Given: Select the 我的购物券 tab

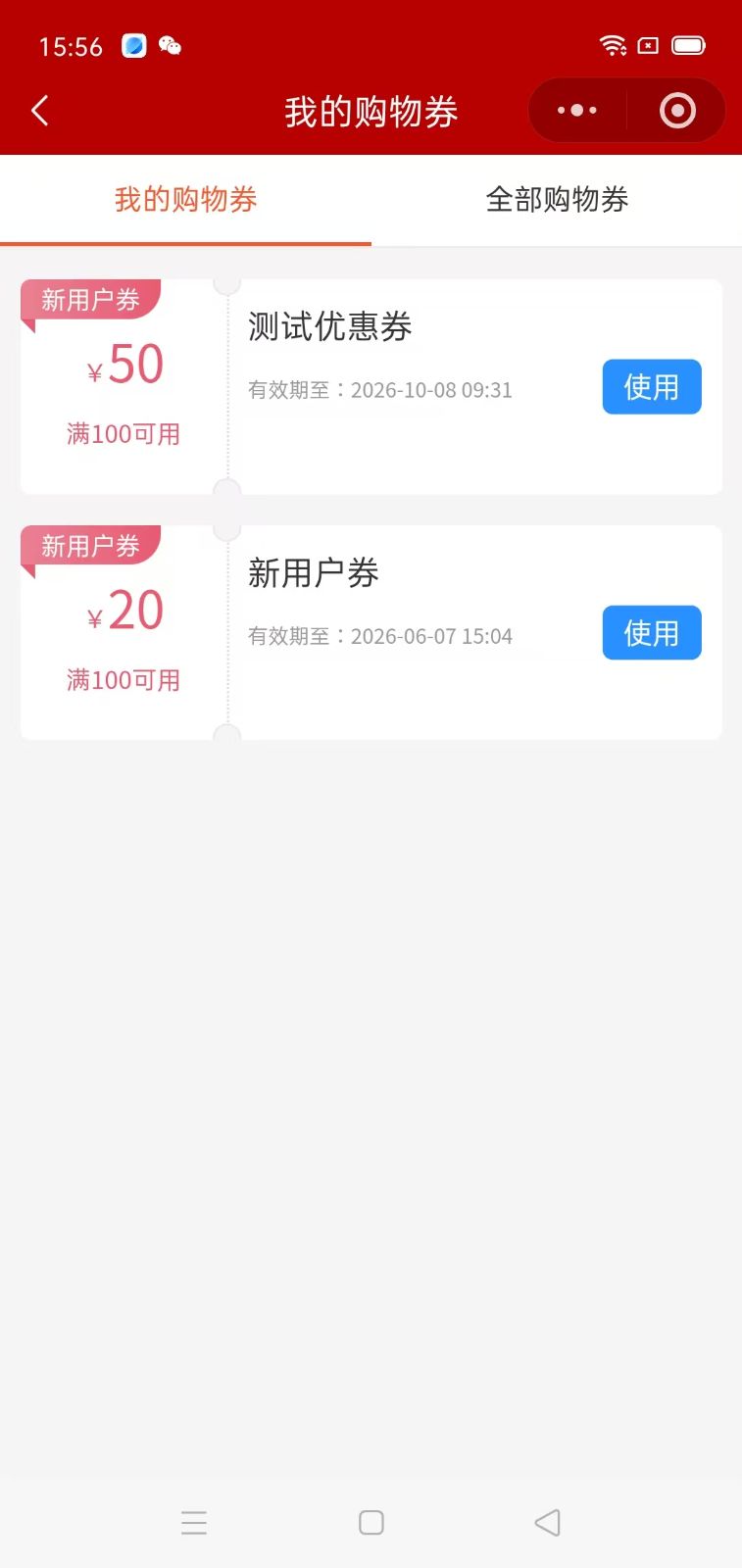Looking at the screenshot, I should [185, 200].
